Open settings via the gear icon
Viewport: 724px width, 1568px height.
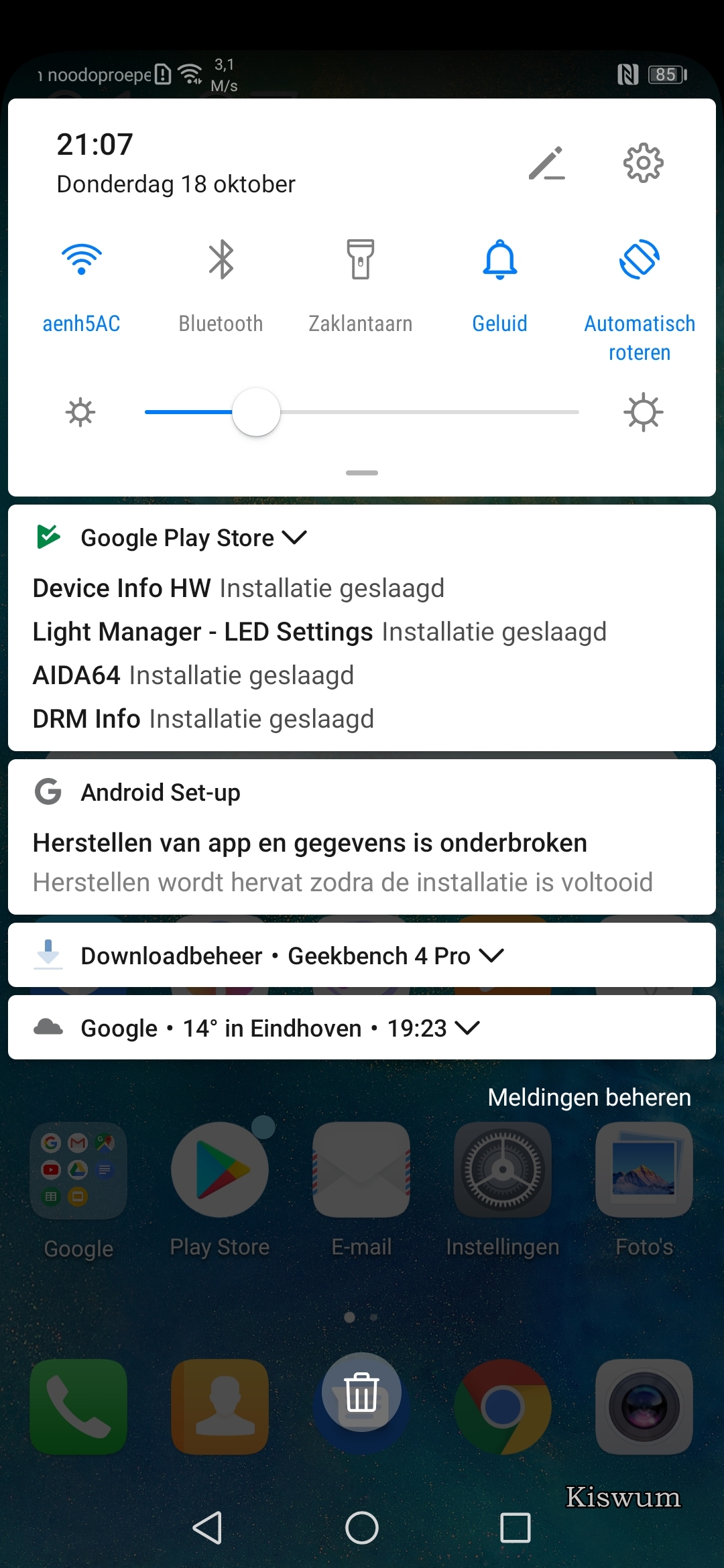click(x=643, y=163)
